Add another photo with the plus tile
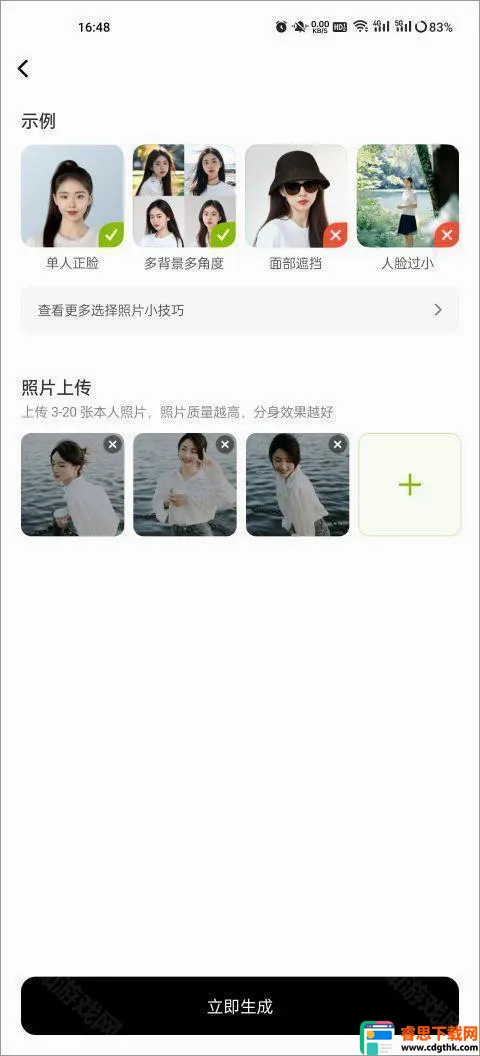Viewport: 480px width, 1056px height. pos(410,484)
